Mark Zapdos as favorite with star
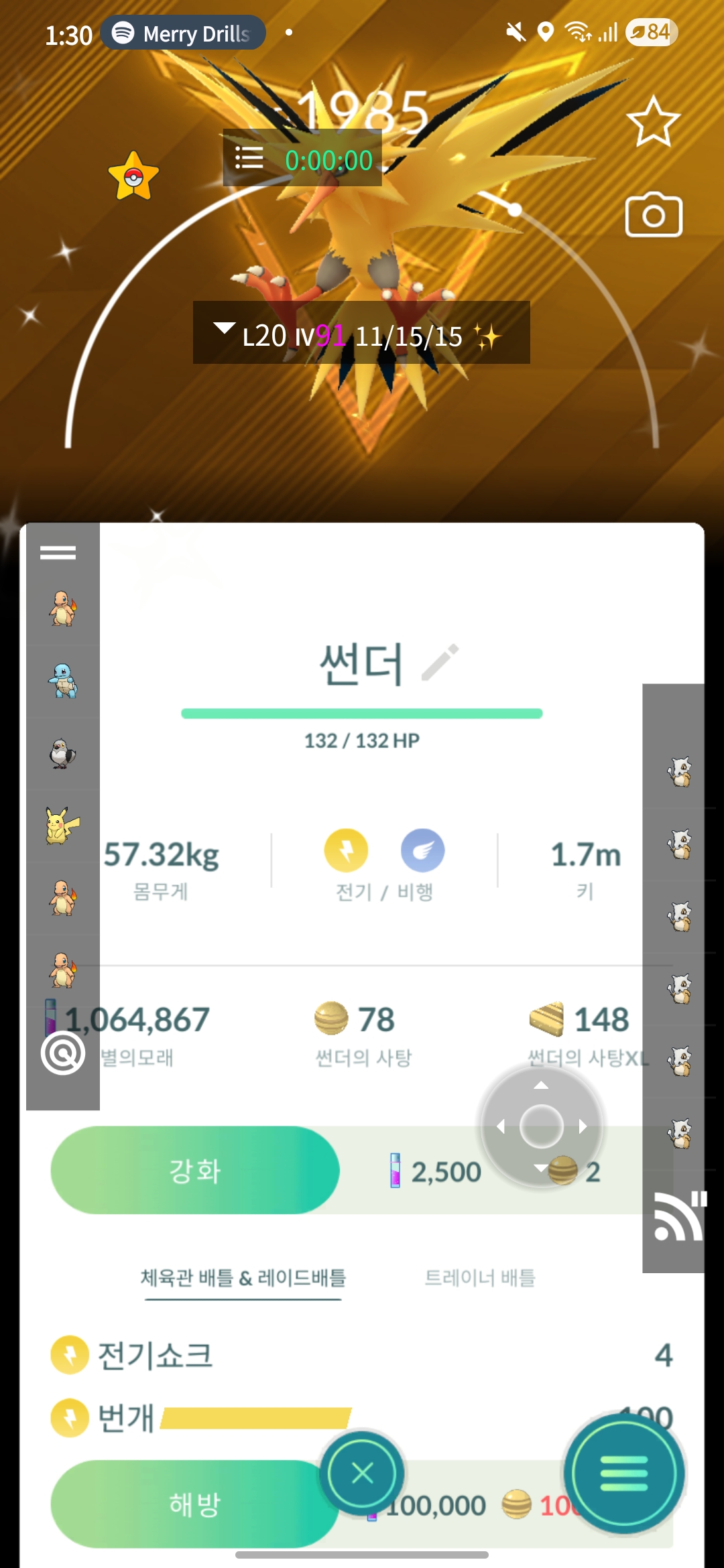This screenshot has height=1568, width=724. click(x=653, y=122)
